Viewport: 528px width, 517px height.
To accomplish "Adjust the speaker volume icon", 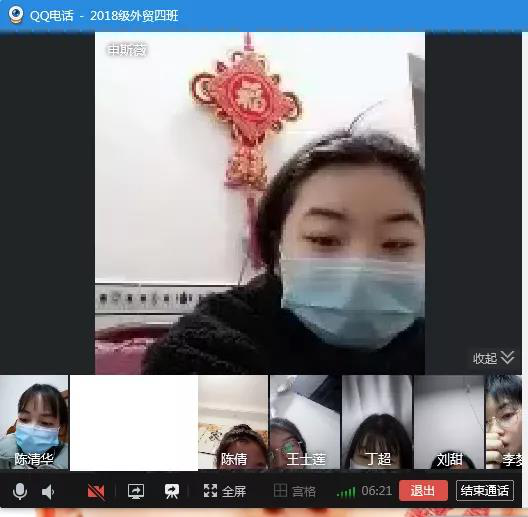I will [48, 492].
